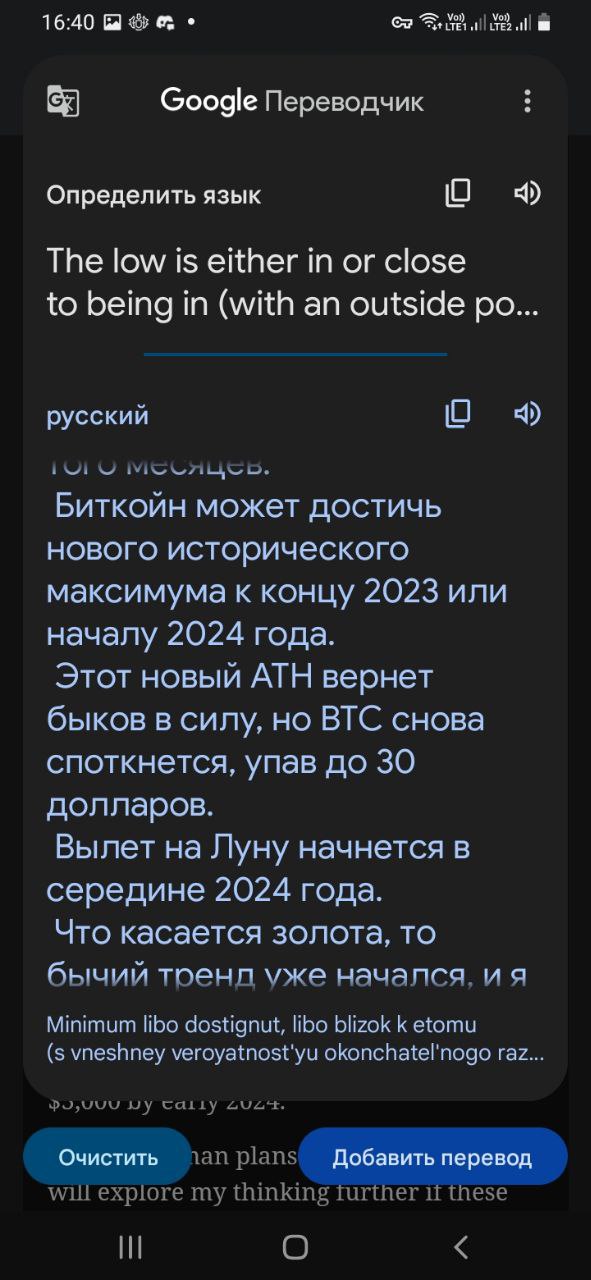Screen dimensions: 591x1280
Task: Tap the 'Очистить' button
Action: (108, 1157)
